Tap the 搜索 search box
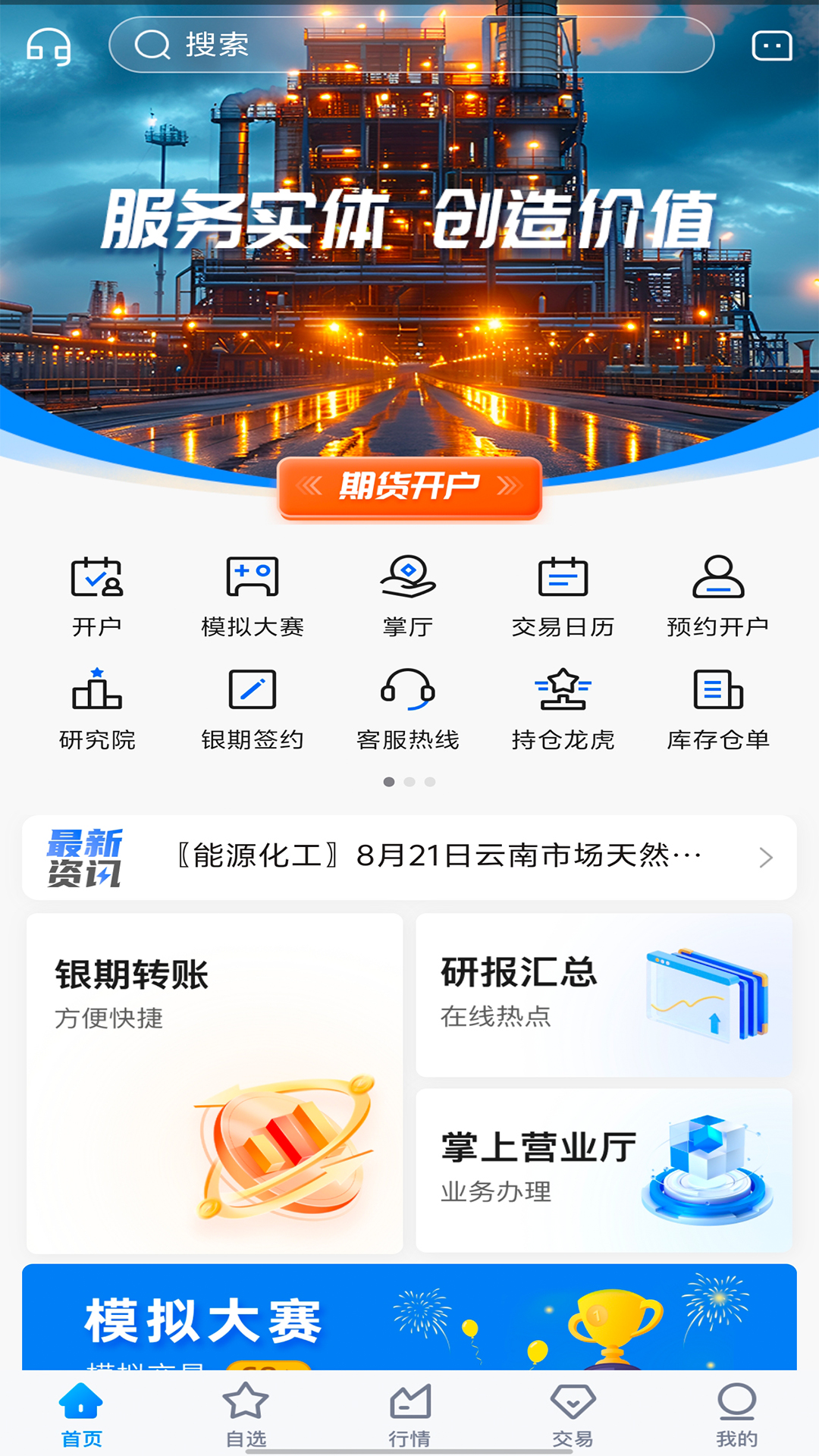This screenshot has width=819, height=1456. [x=411, y=45]
